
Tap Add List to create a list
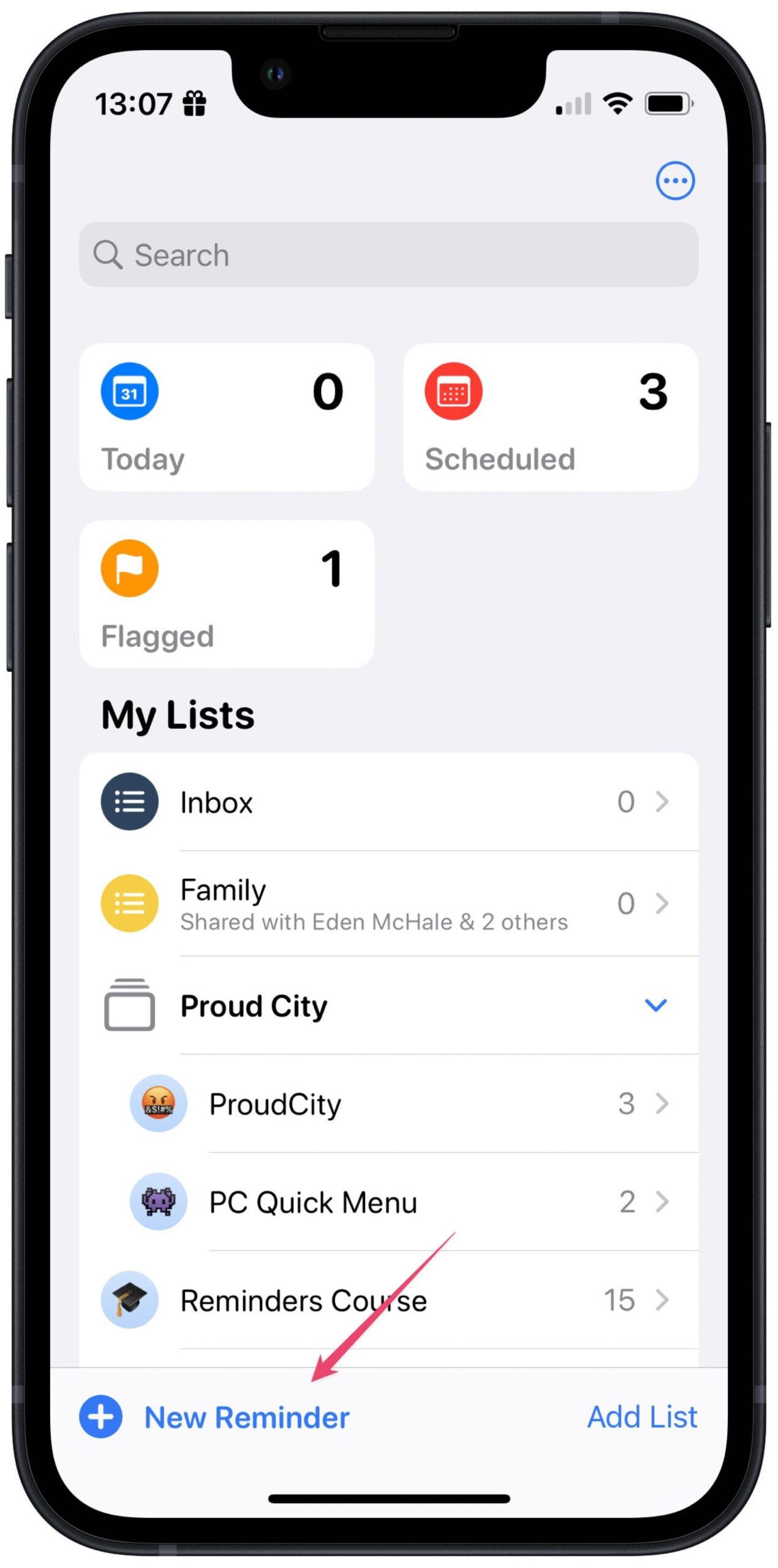pyautogui.click(x=642, y=1417)
